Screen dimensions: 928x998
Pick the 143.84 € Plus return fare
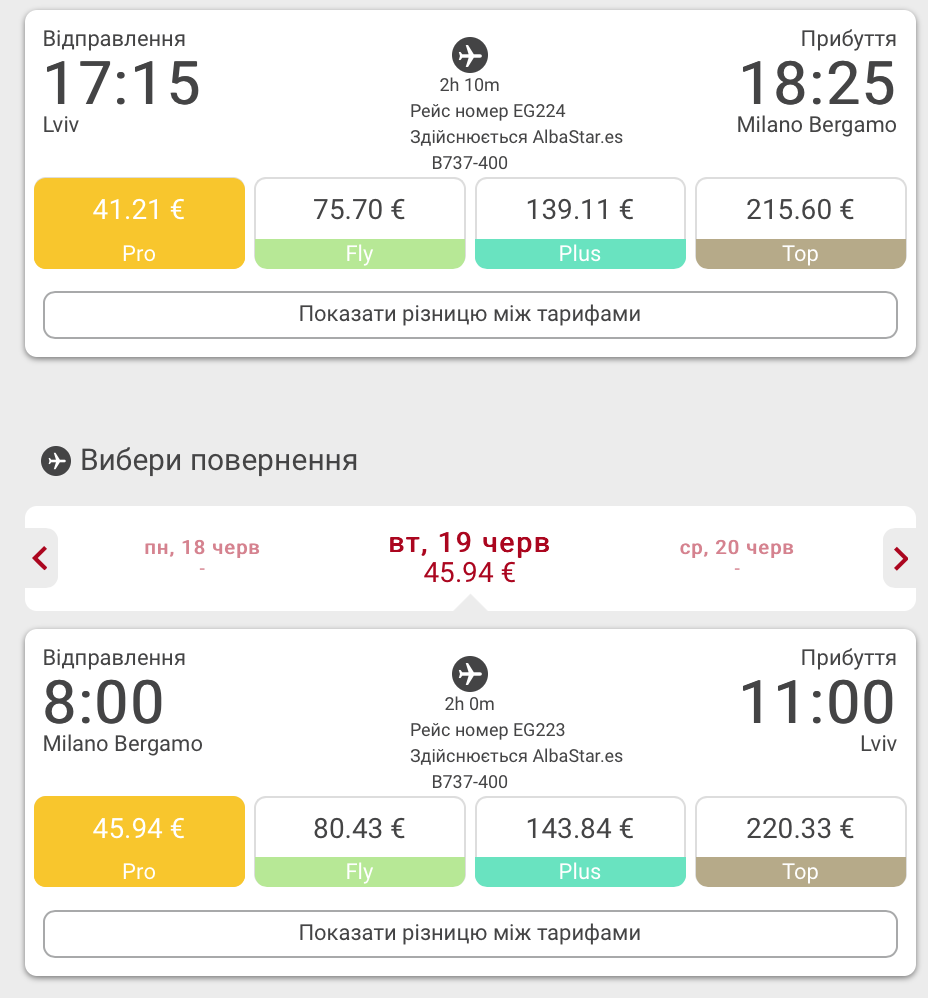580,841
